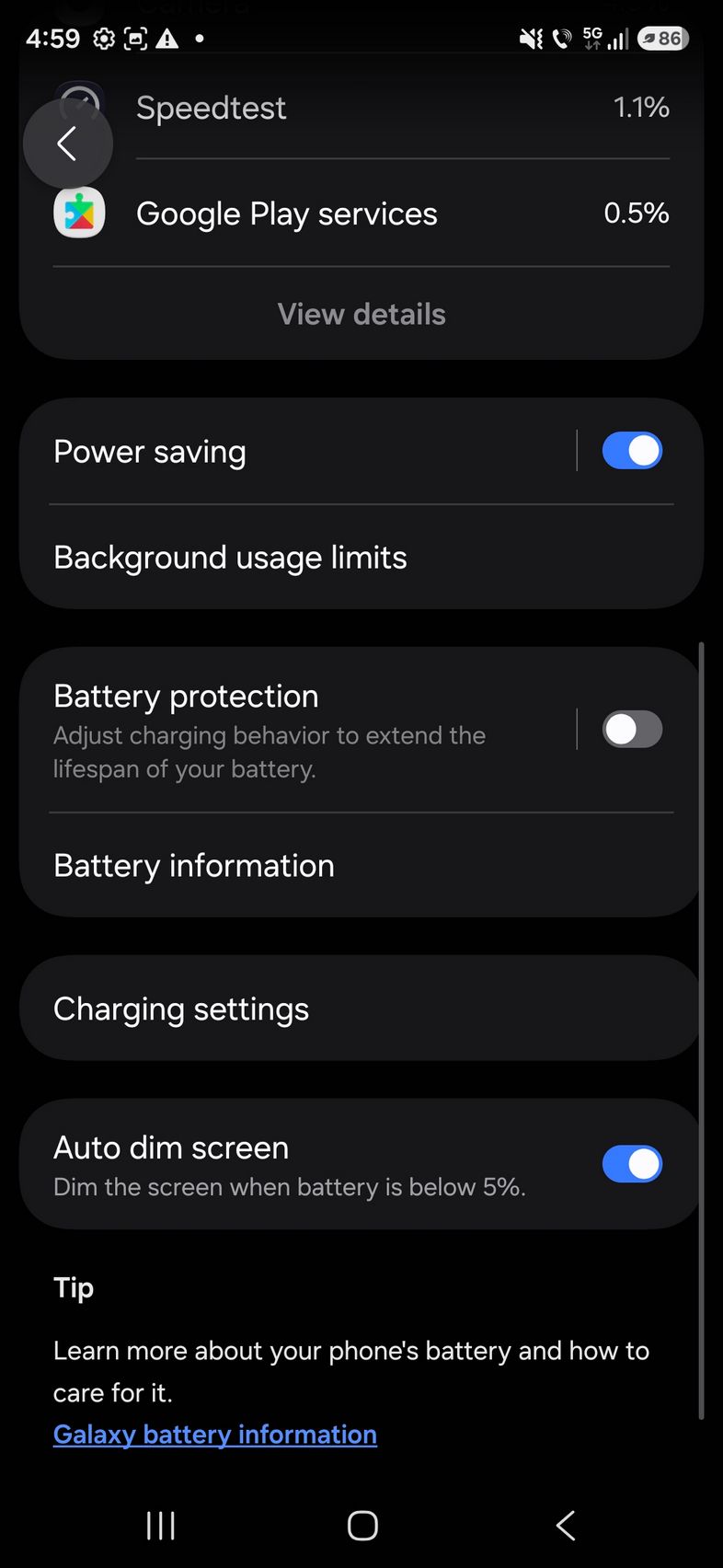Tap the floating back arrow button
Viewport: 723px width, 1568px height.
click(x=67, y=144)
